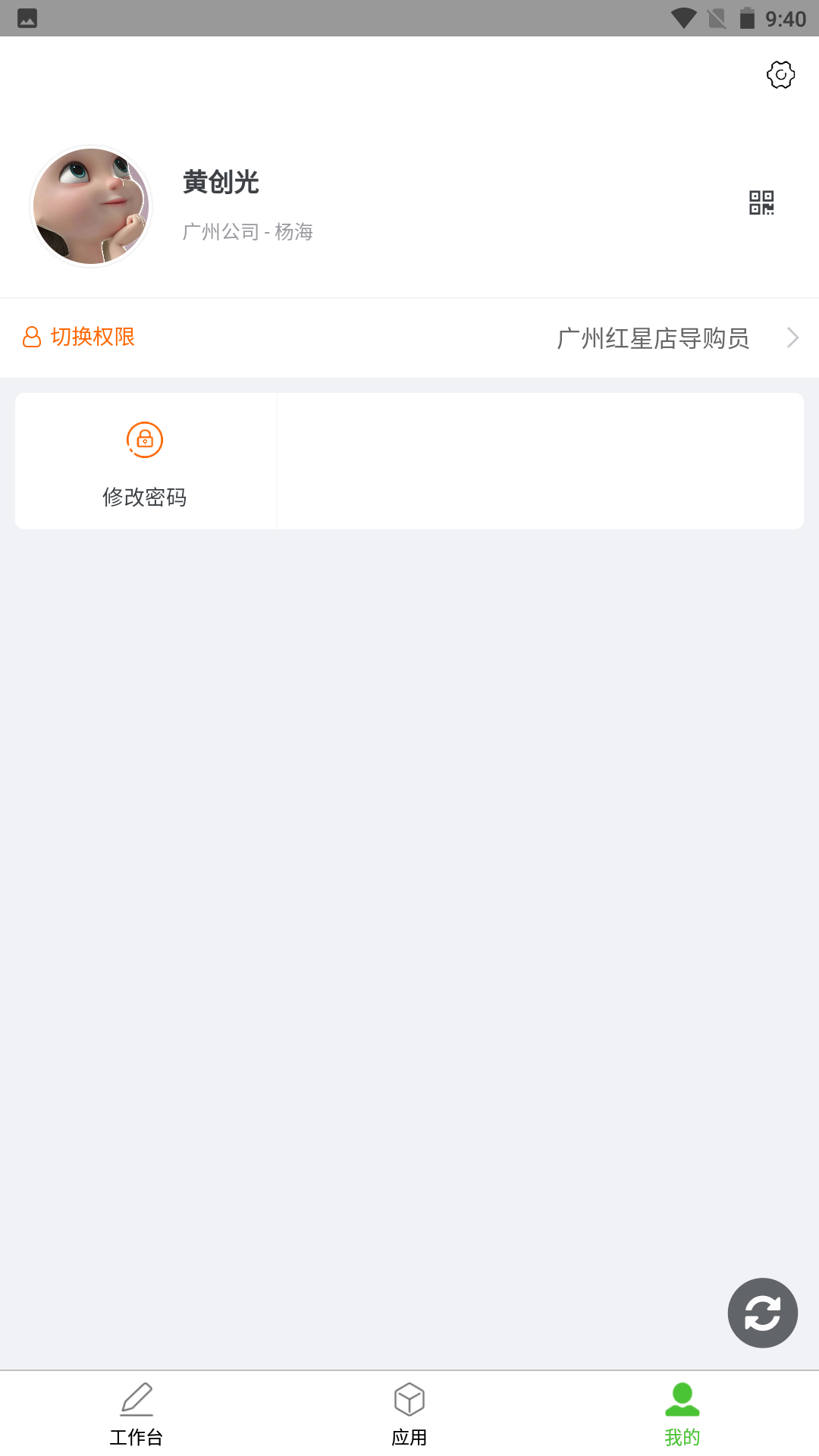Tap the username 黄创光
The height and width of the screenshot is (1456, 819).
pyautogui.click(x=221, y=182)
